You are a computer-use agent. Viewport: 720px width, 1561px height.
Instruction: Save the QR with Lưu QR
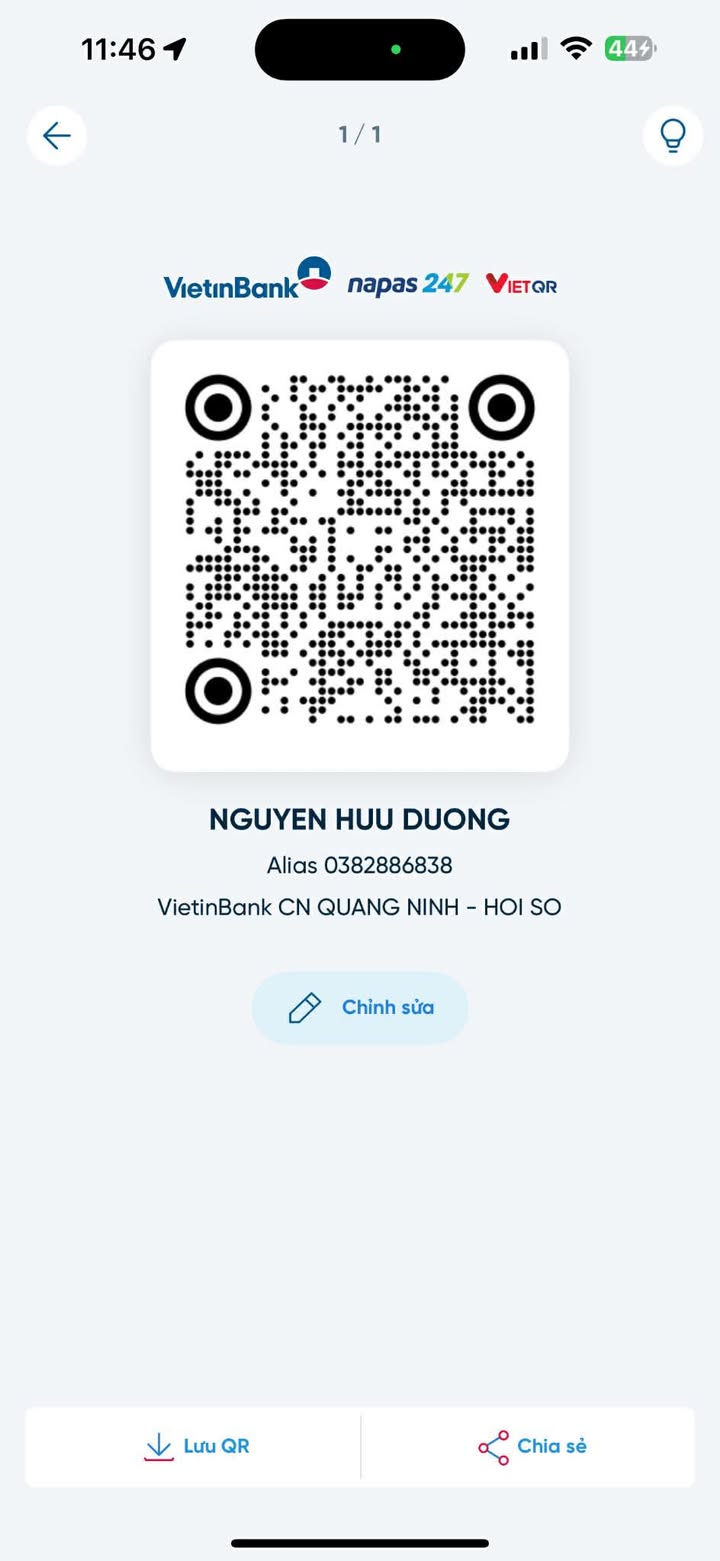coord(196,1446)
